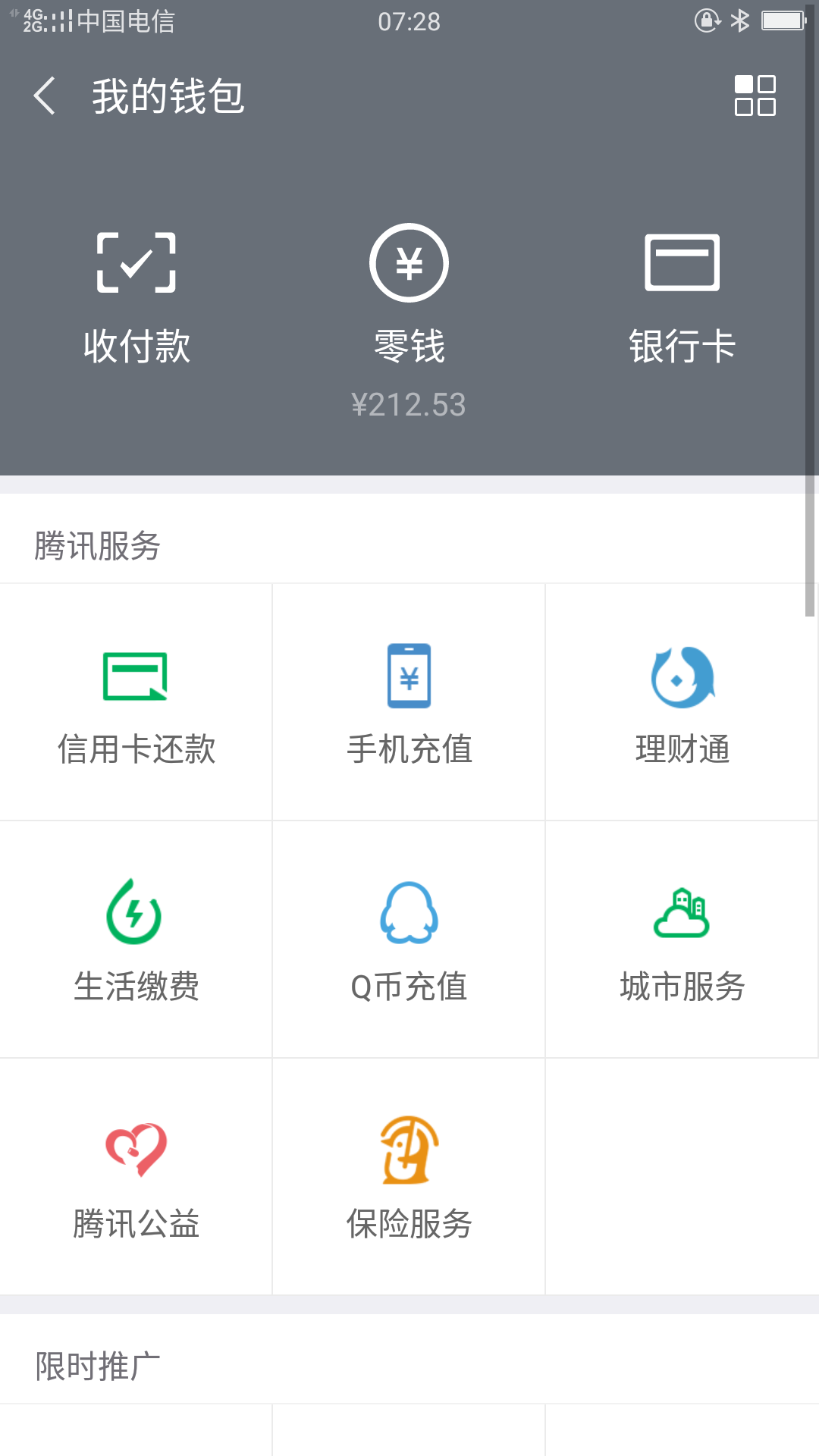Open 城市服务 city services
The height and width of the screenshot is (1456, 819).
coord(682,940)
